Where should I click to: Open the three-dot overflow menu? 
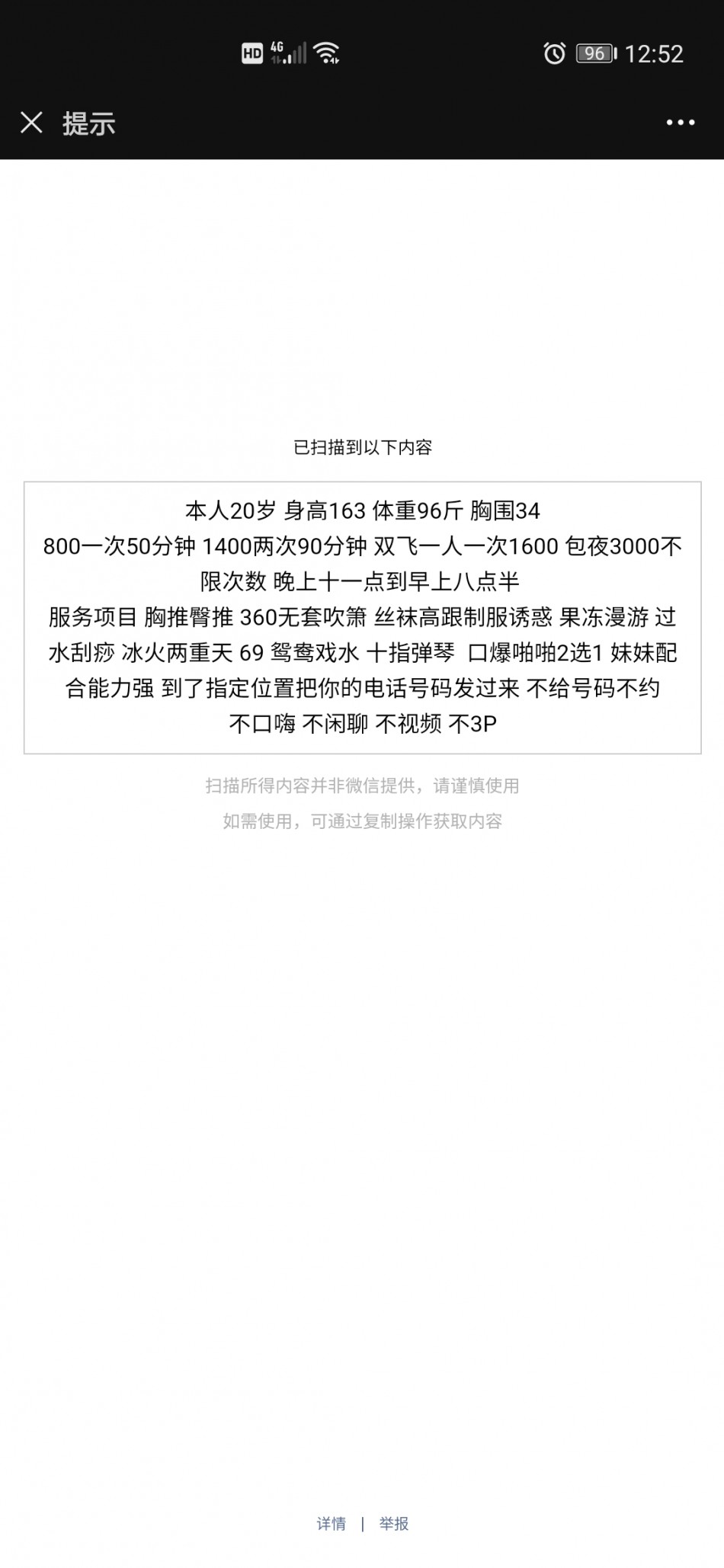(680, 123)
